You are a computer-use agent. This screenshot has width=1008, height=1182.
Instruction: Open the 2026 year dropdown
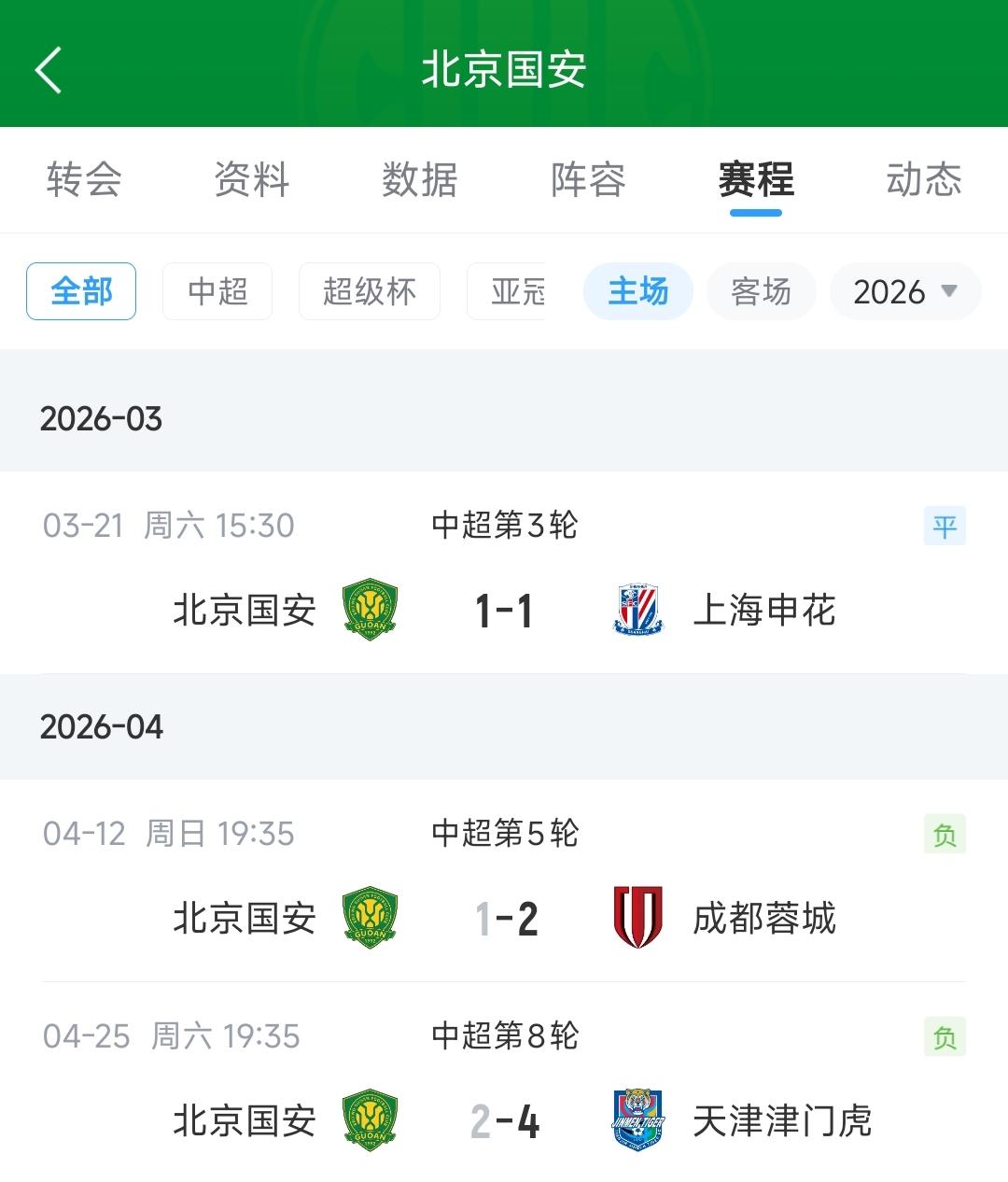coord(903,291)
